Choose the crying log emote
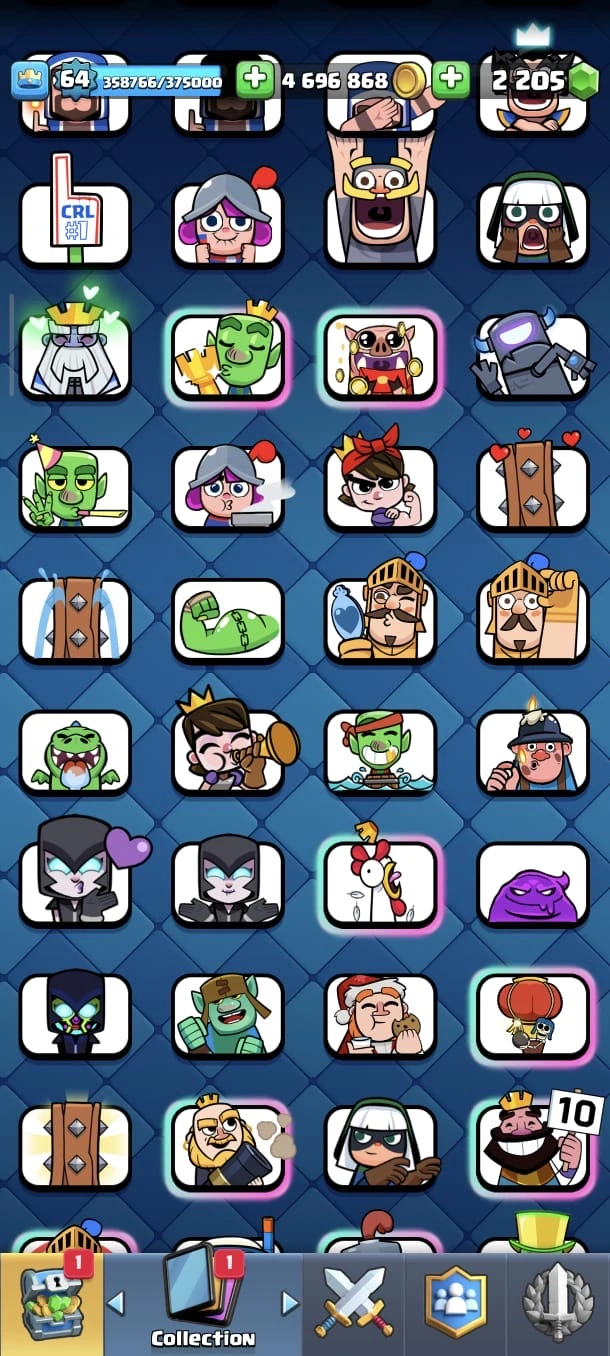 [75, 620]
